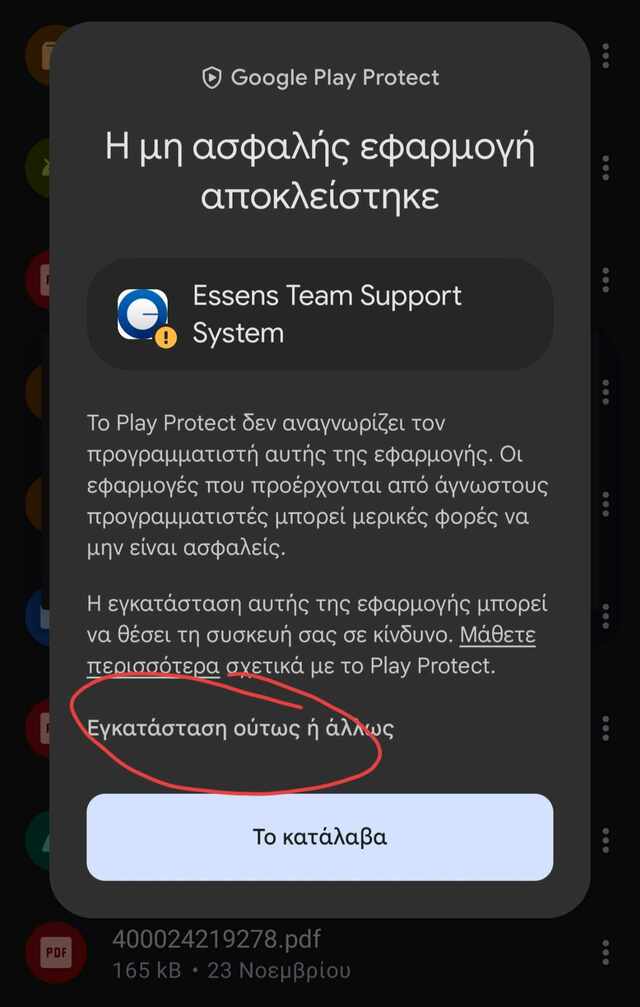The image size is (640, 1007).
Task: Open overflow menu for 400024219278.pdf
Action: click(605, 952)
